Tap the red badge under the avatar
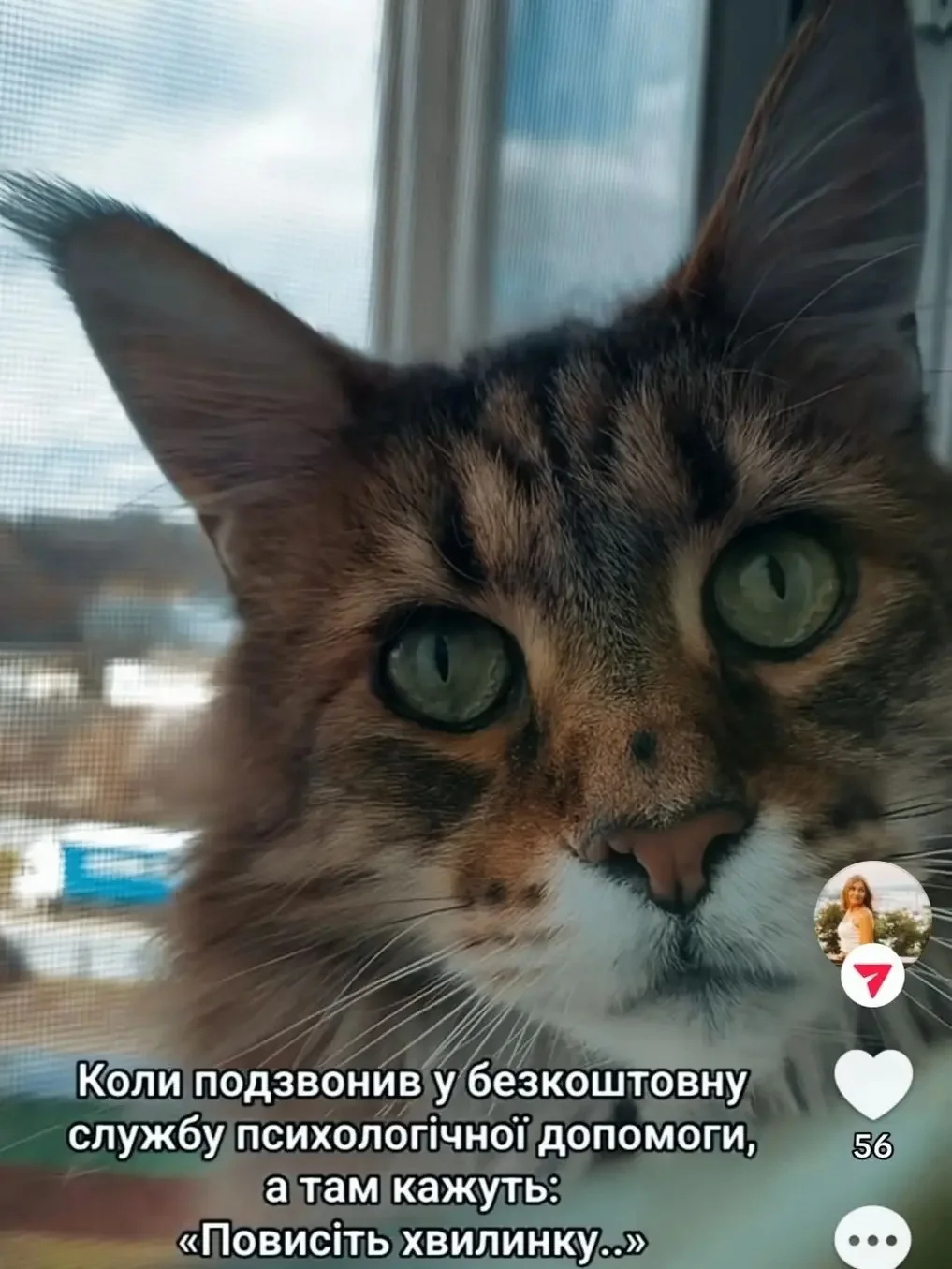The image size is (952, 1269). tap(872, 978)
